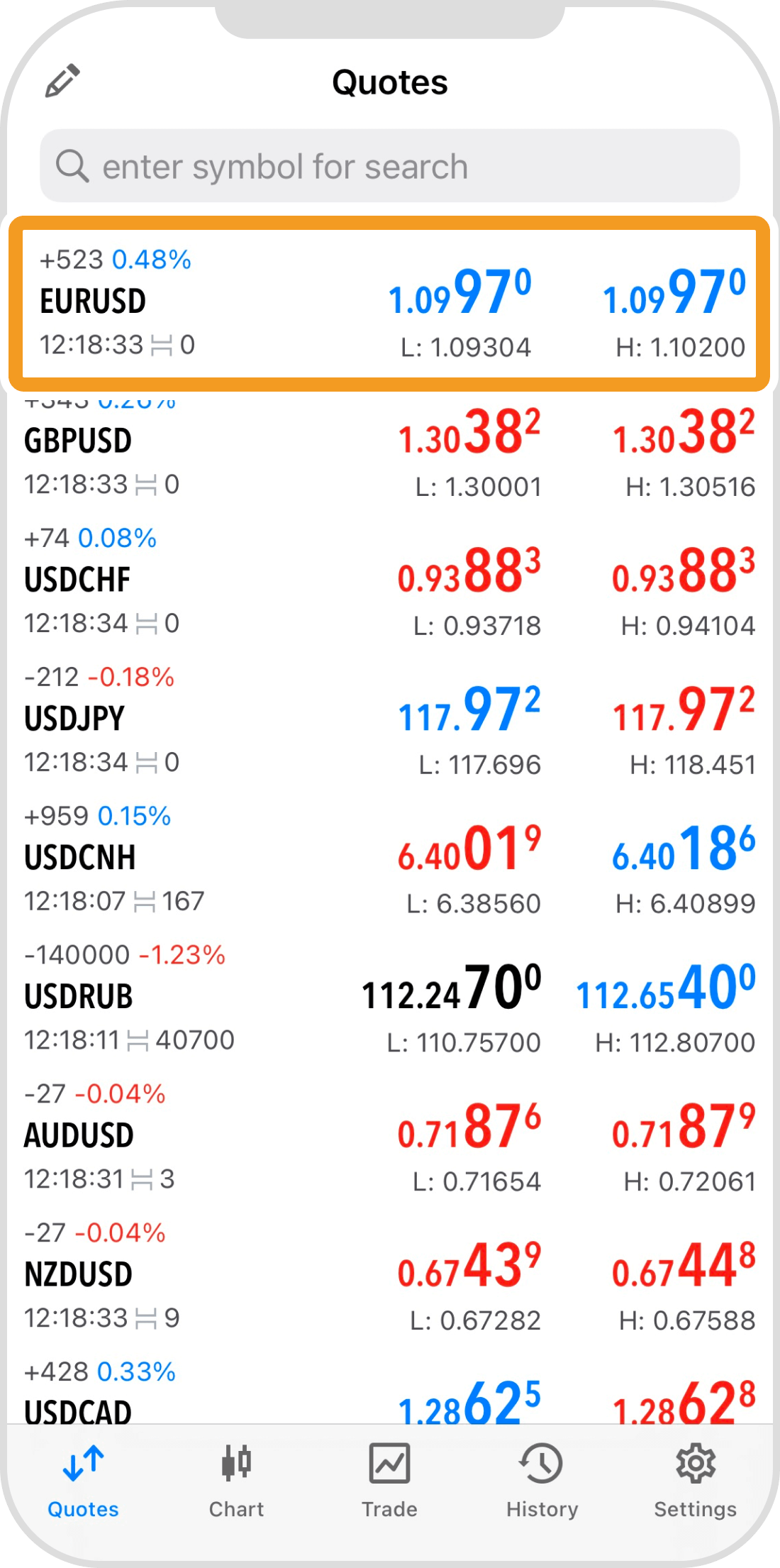
Task: Go to the Trade tab
Action: click(x=389, y=1479)
